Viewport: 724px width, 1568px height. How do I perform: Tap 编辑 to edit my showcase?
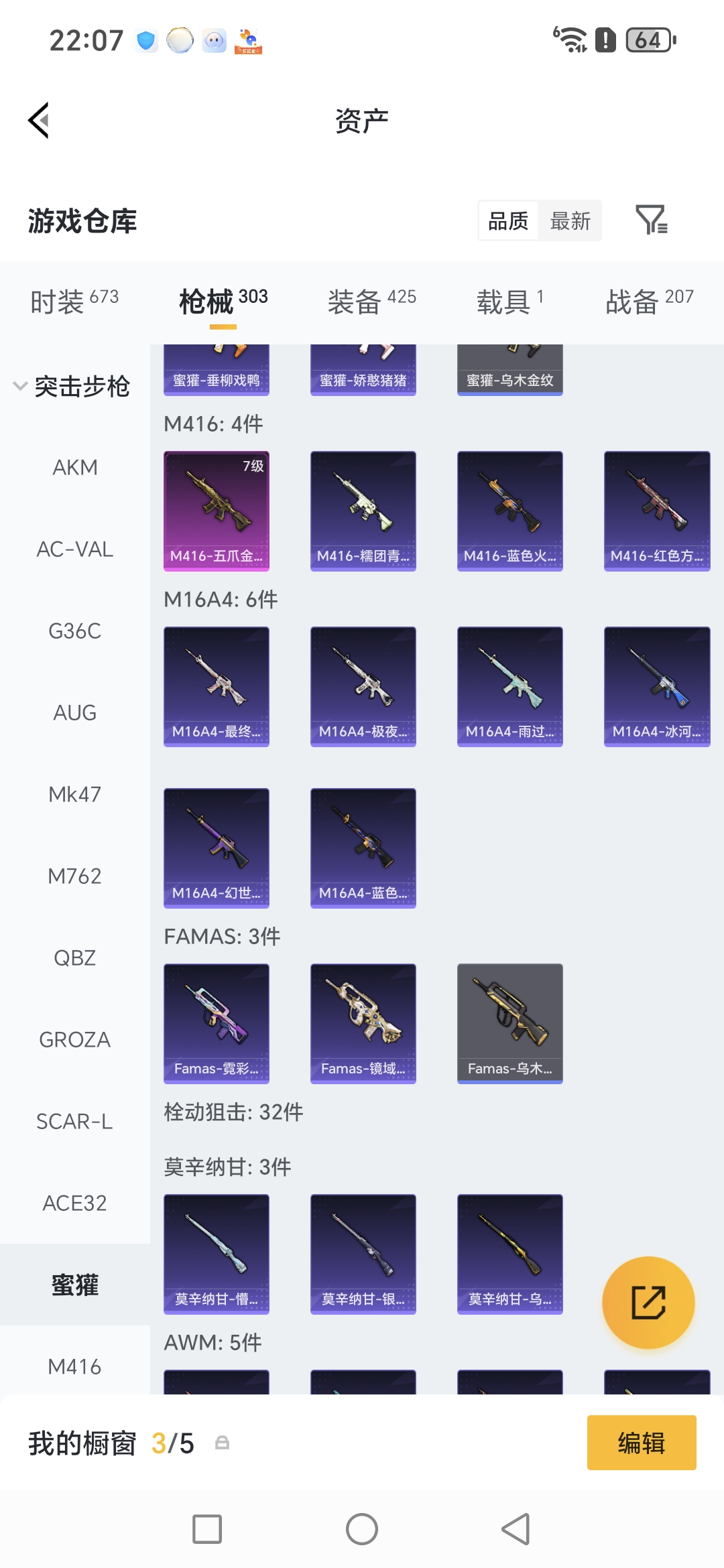[642, 1443]
